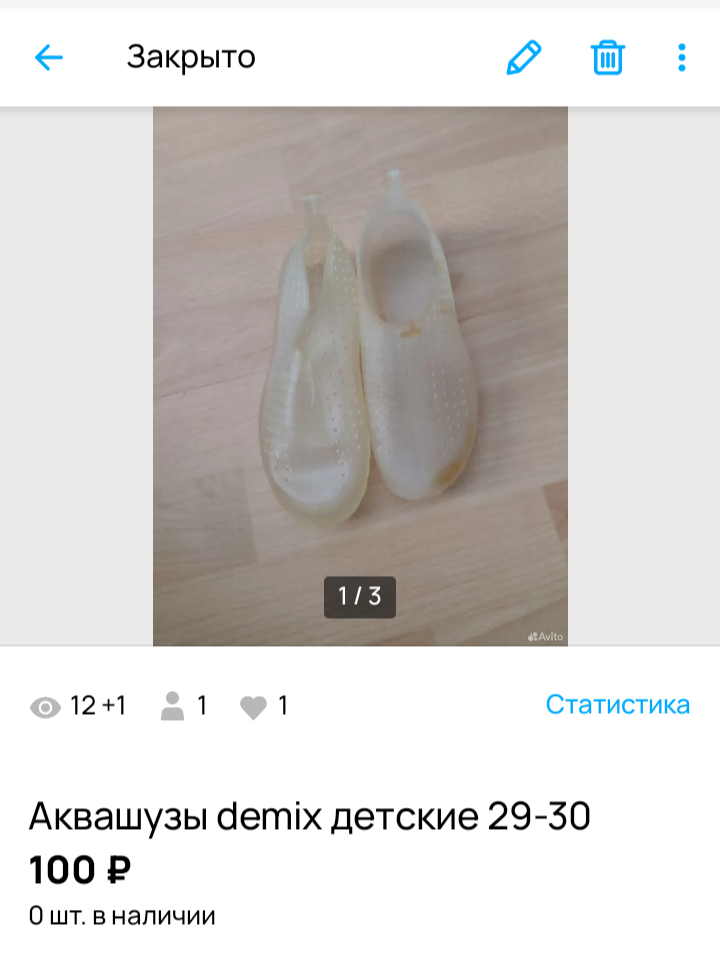Open additional actions from the top-right menu
The height and width of the screenshot is (965, 720).
[x=681, y=58]
